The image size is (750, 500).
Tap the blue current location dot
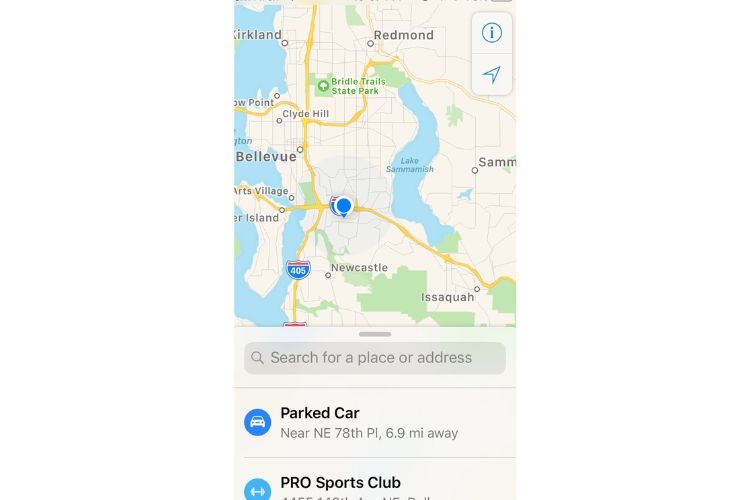344,205
